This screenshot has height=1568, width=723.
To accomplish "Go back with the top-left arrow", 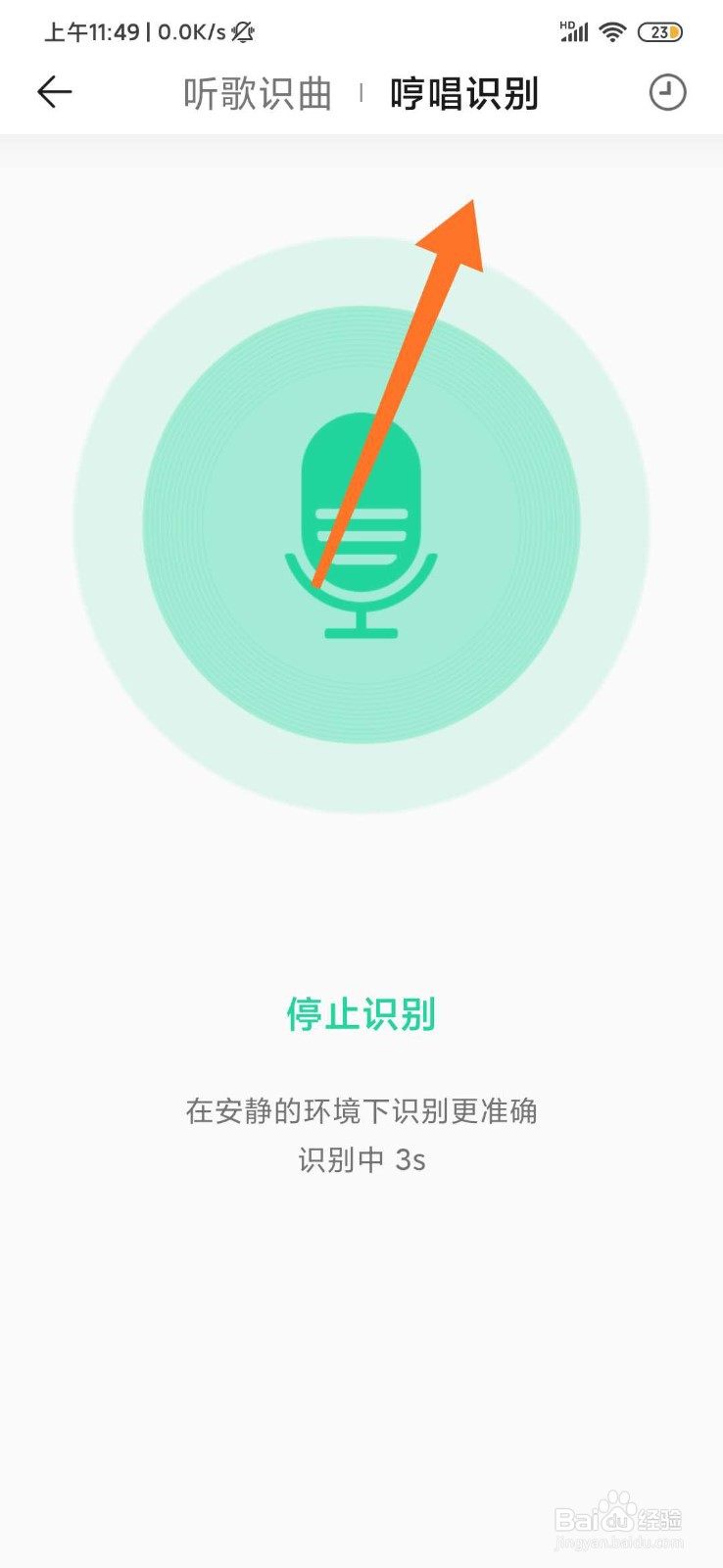I will (55, 92).
